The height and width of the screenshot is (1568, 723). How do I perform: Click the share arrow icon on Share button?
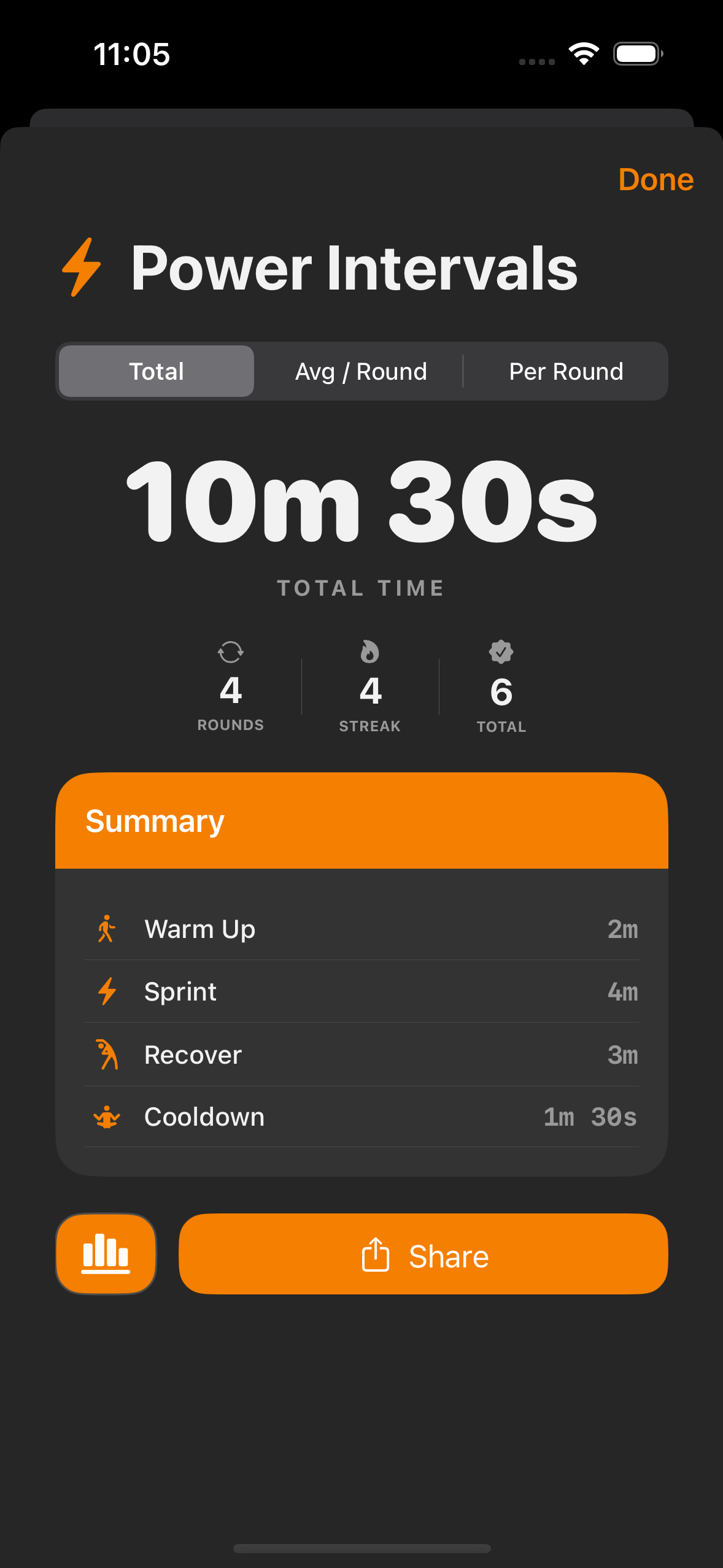tap(376, 1254)
